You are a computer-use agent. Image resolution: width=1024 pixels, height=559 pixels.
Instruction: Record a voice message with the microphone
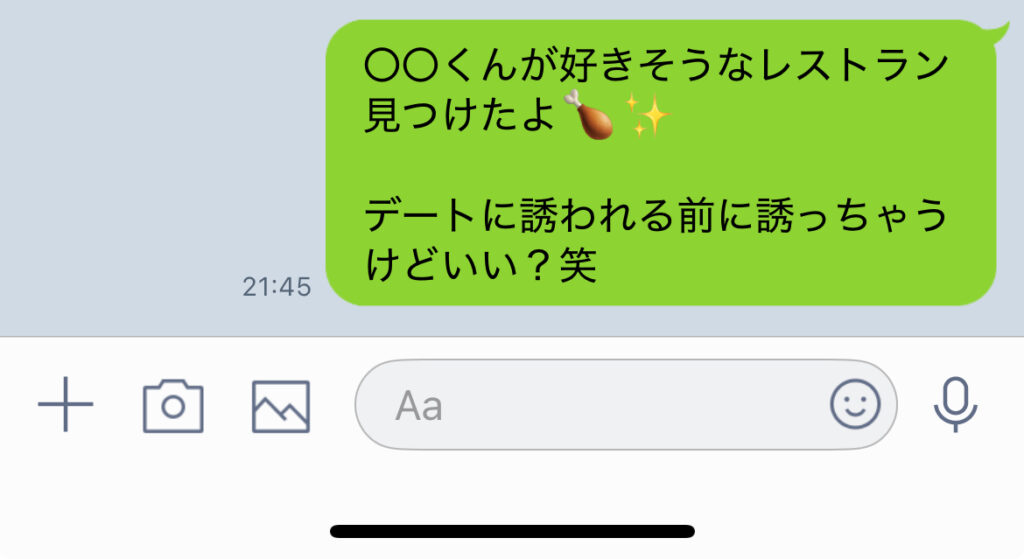coord(955,405)
